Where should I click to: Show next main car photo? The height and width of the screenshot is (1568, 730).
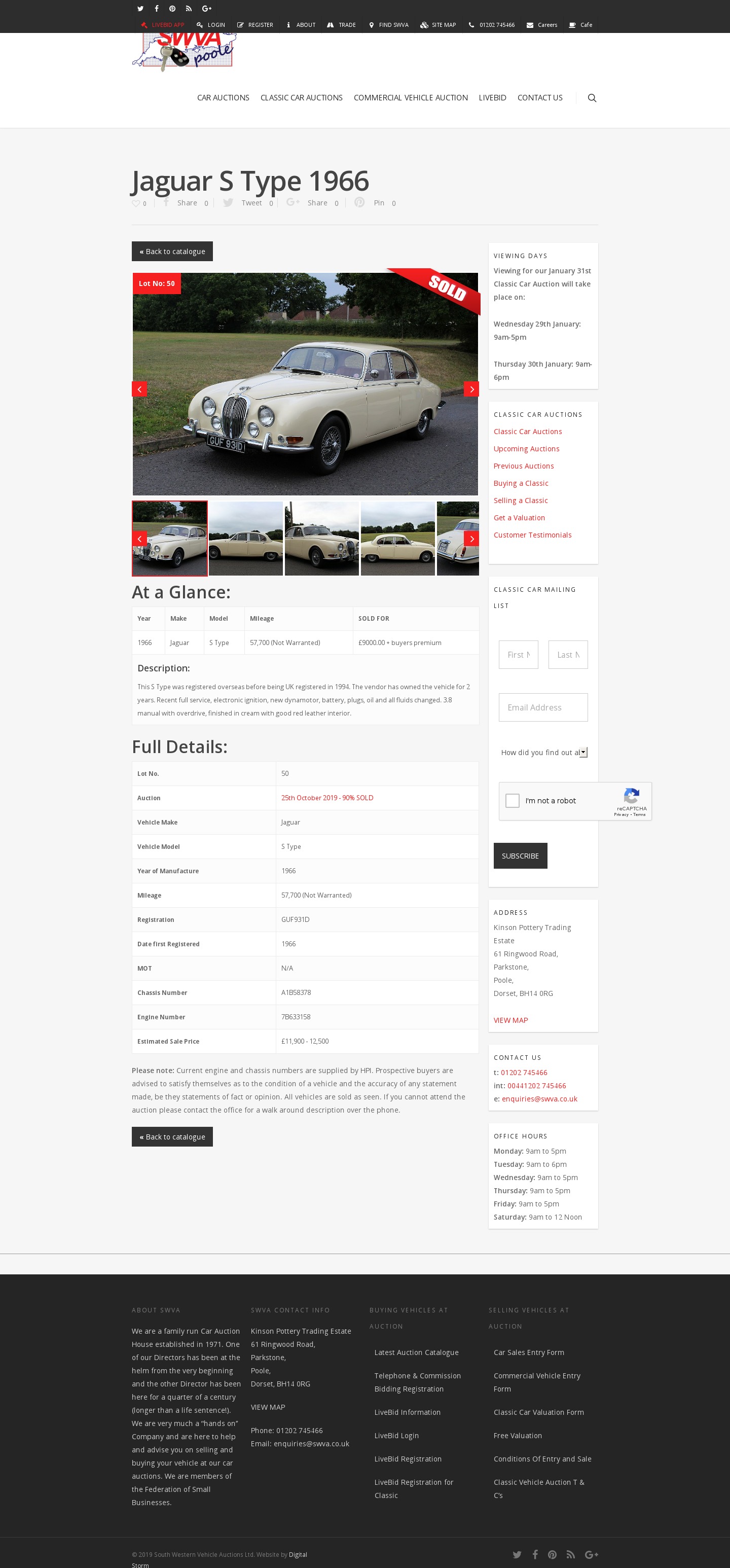coord(471,389)
